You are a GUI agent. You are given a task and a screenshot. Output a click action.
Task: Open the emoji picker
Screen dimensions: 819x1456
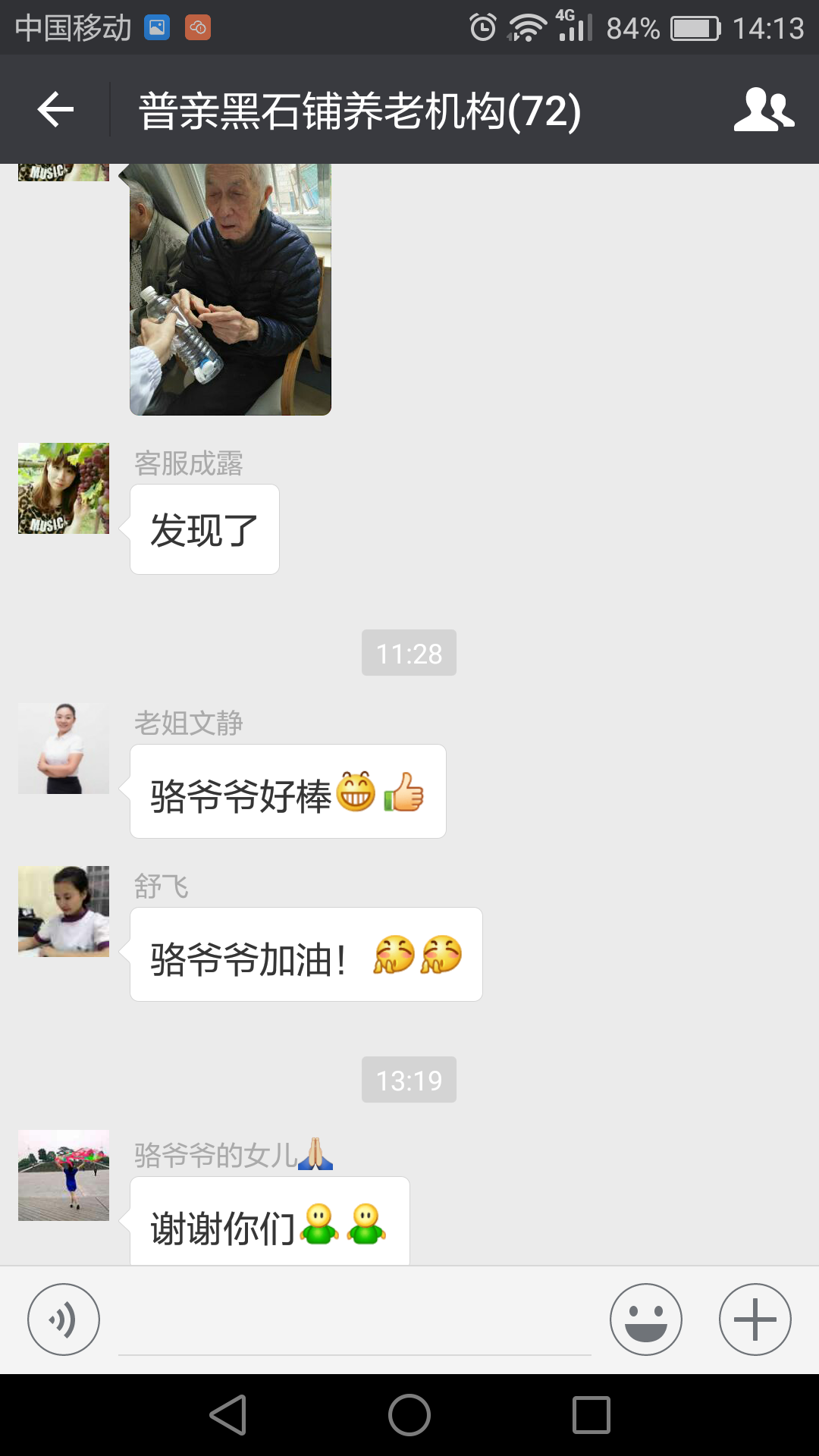coord(645,1319)
